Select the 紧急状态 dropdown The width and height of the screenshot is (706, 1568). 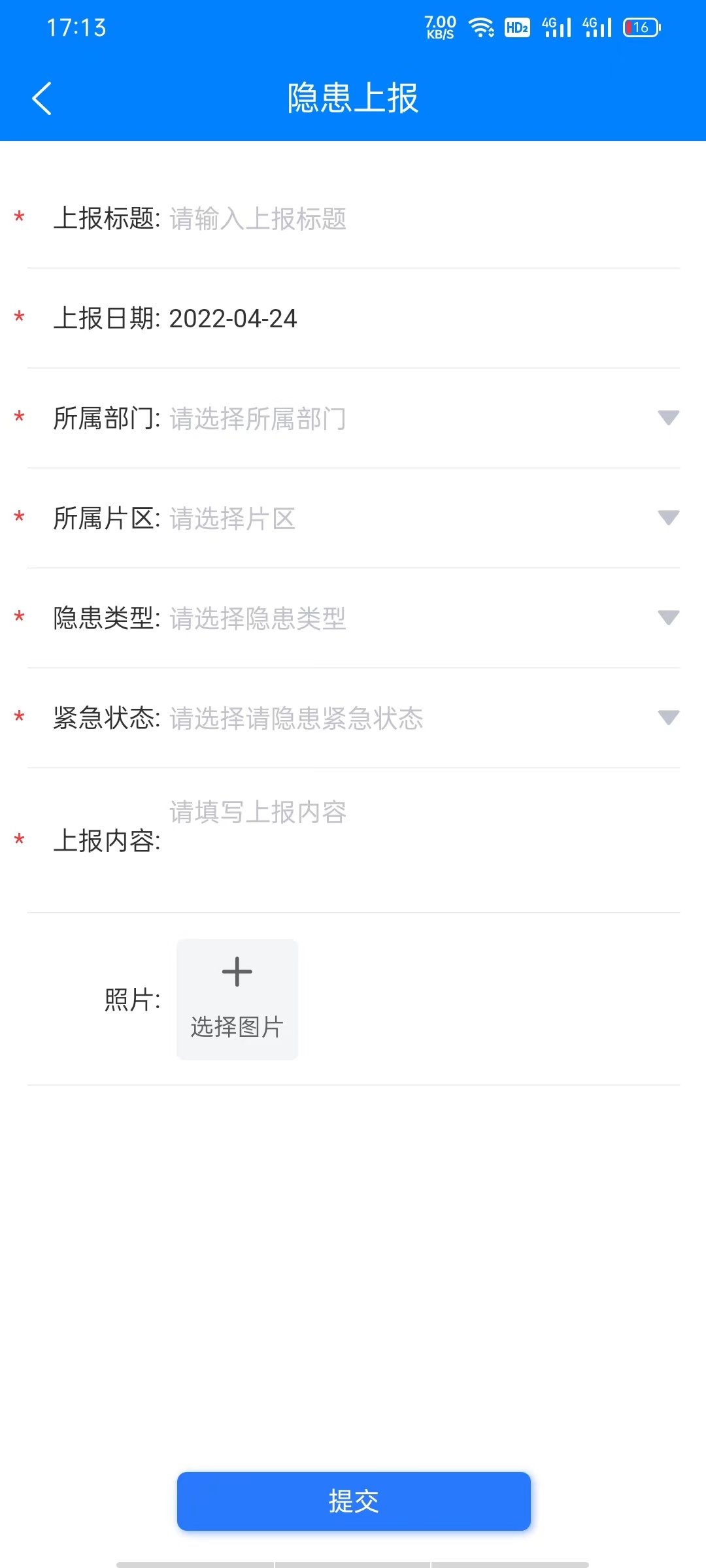point(418,719)
